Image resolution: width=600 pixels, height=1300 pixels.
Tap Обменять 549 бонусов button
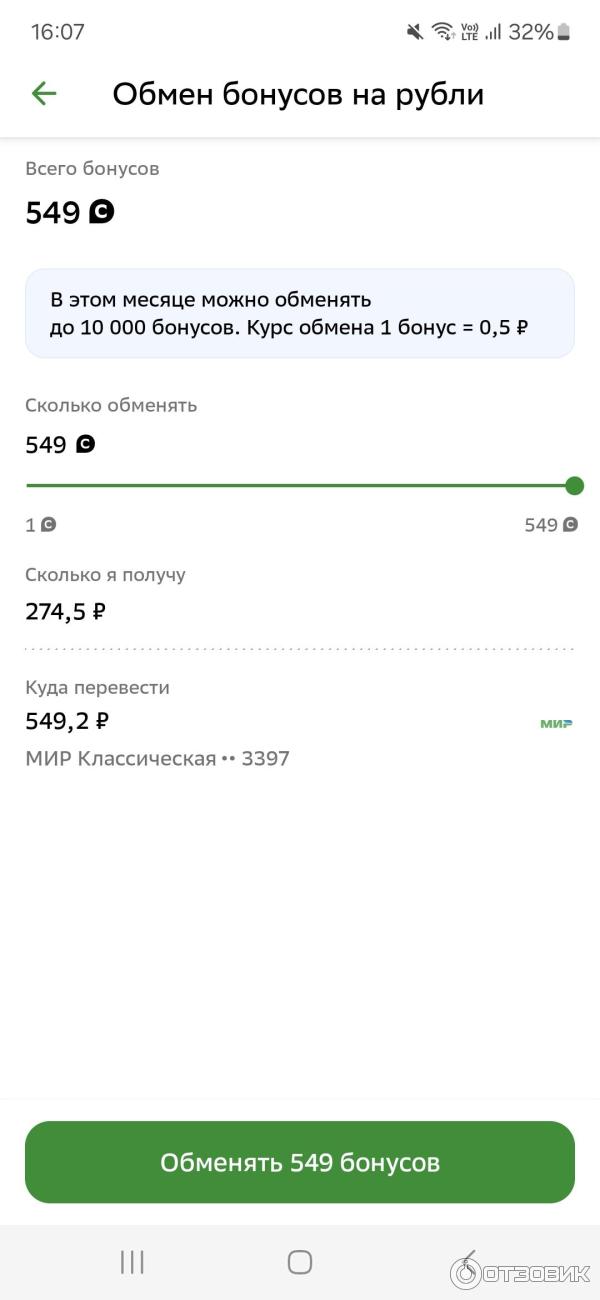pos(300,1162)
